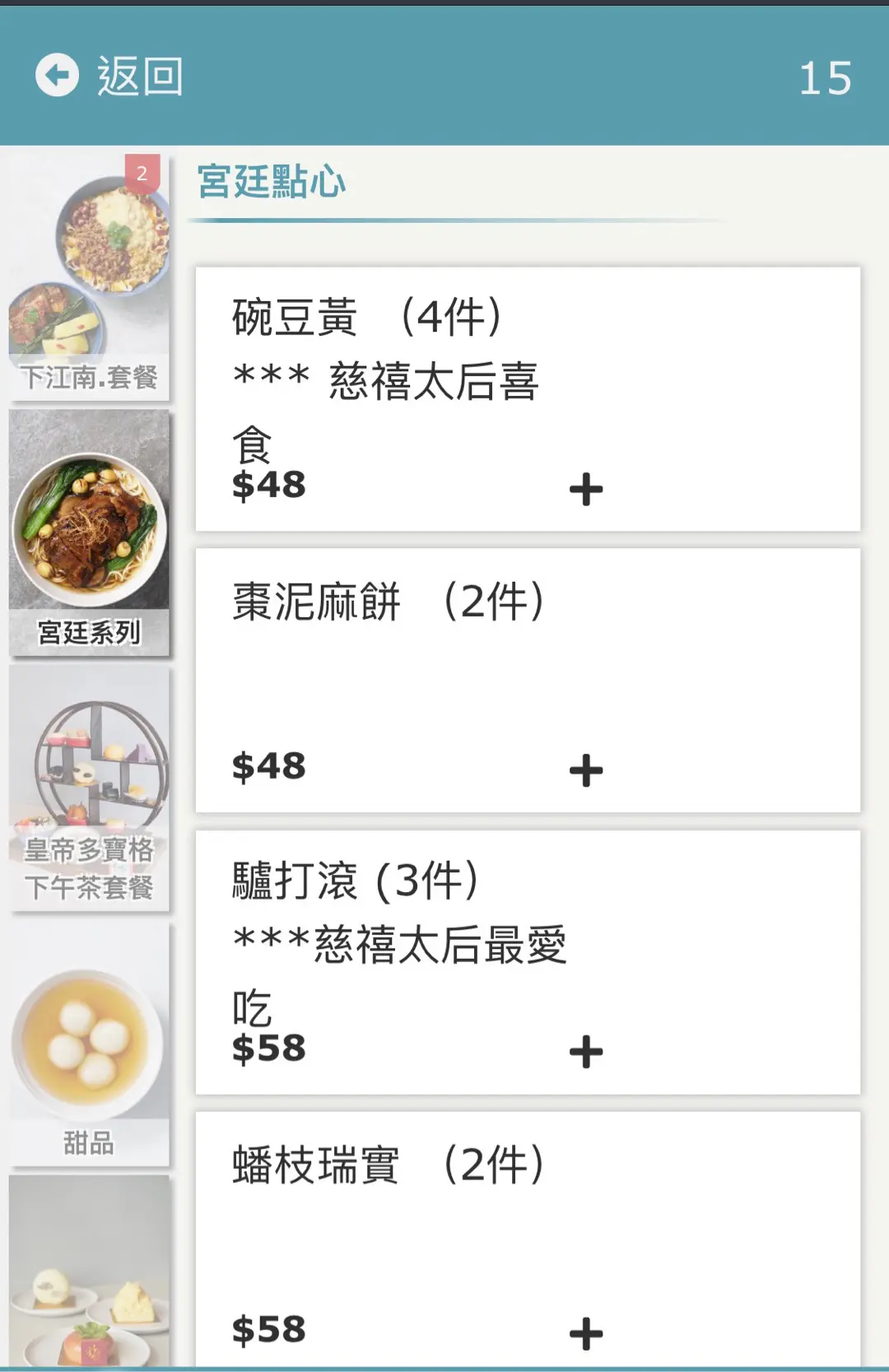Open the 下江南.套餐 category
This screenshot has width=889, height=1372.
[x=89, y=277]
